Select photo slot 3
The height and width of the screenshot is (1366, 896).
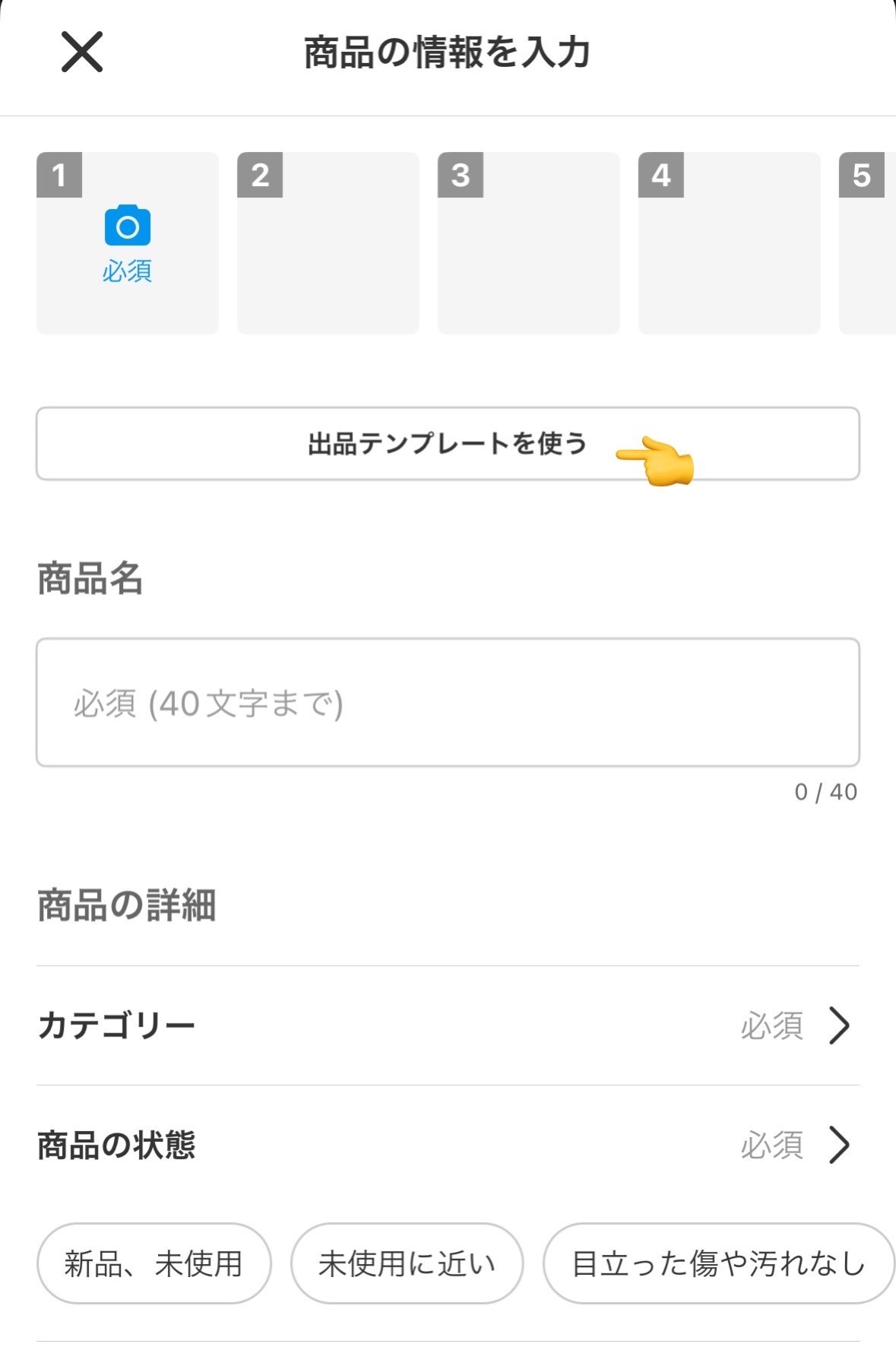(x=529, y=243)
